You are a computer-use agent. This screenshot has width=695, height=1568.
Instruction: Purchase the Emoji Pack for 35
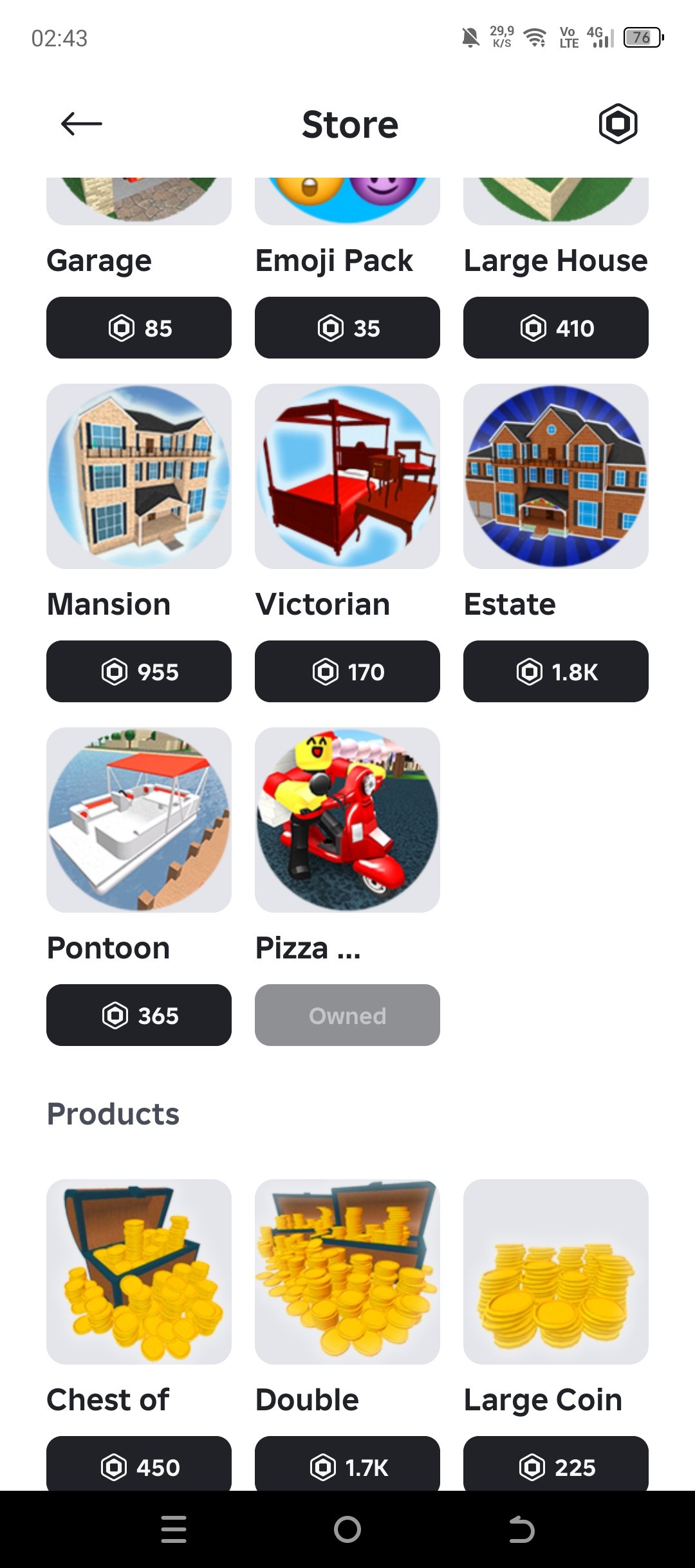347,328
